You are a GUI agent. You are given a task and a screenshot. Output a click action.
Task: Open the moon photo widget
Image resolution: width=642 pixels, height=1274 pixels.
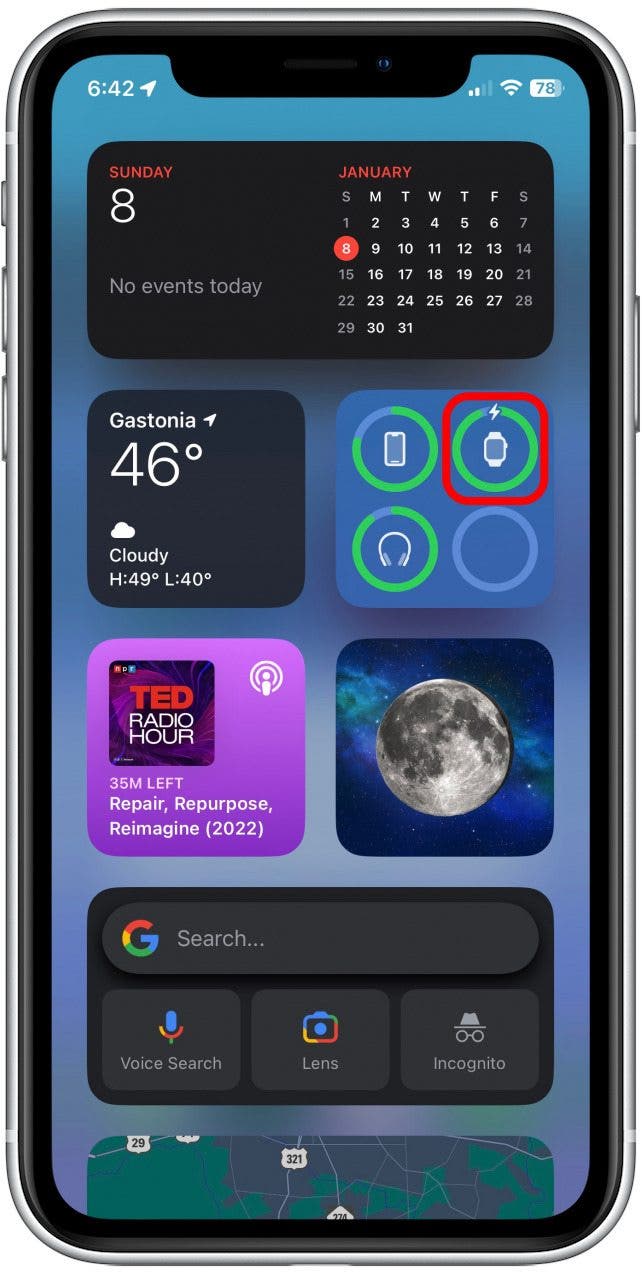(445, 747)
